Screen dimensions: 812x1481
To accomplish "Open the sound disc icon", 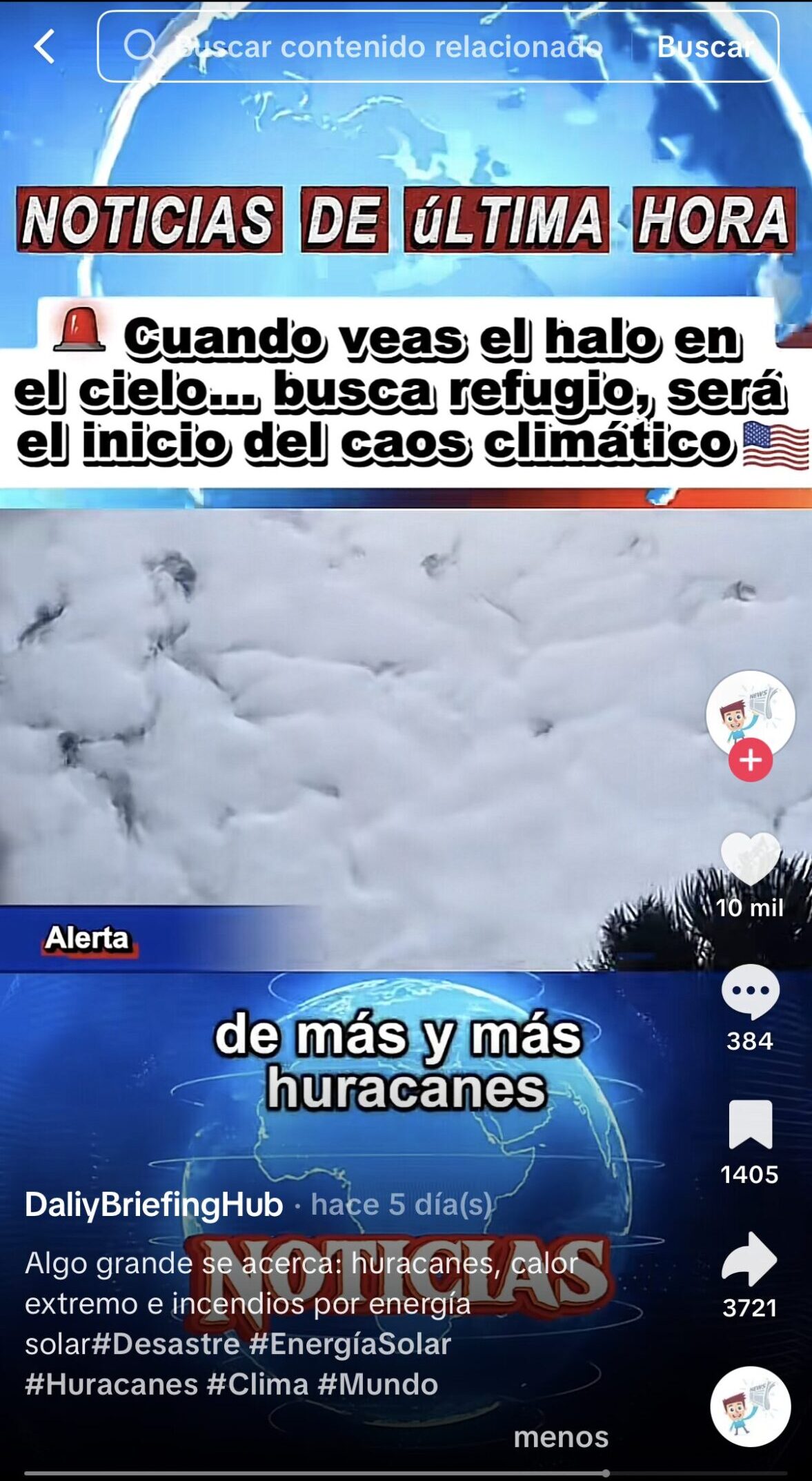I will (x=750, y=1406).
